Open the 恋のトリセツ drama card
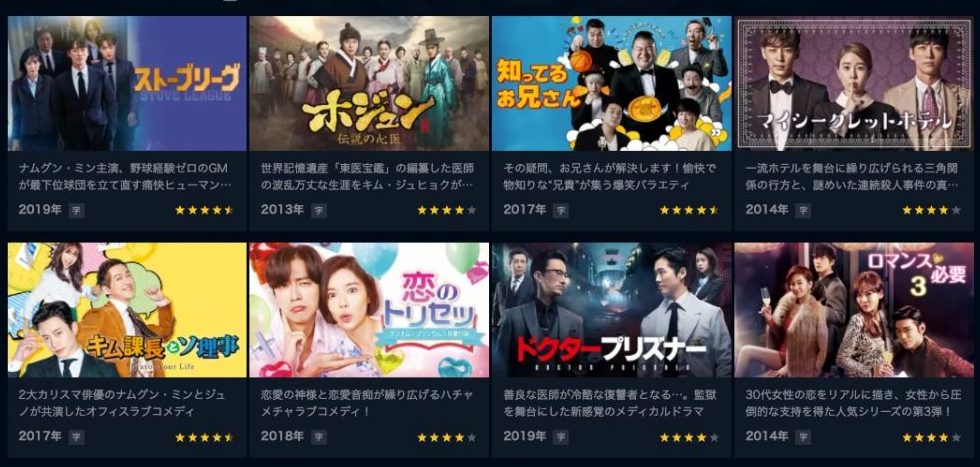Viewport: 980px width, 467px height. click(369, 310)
